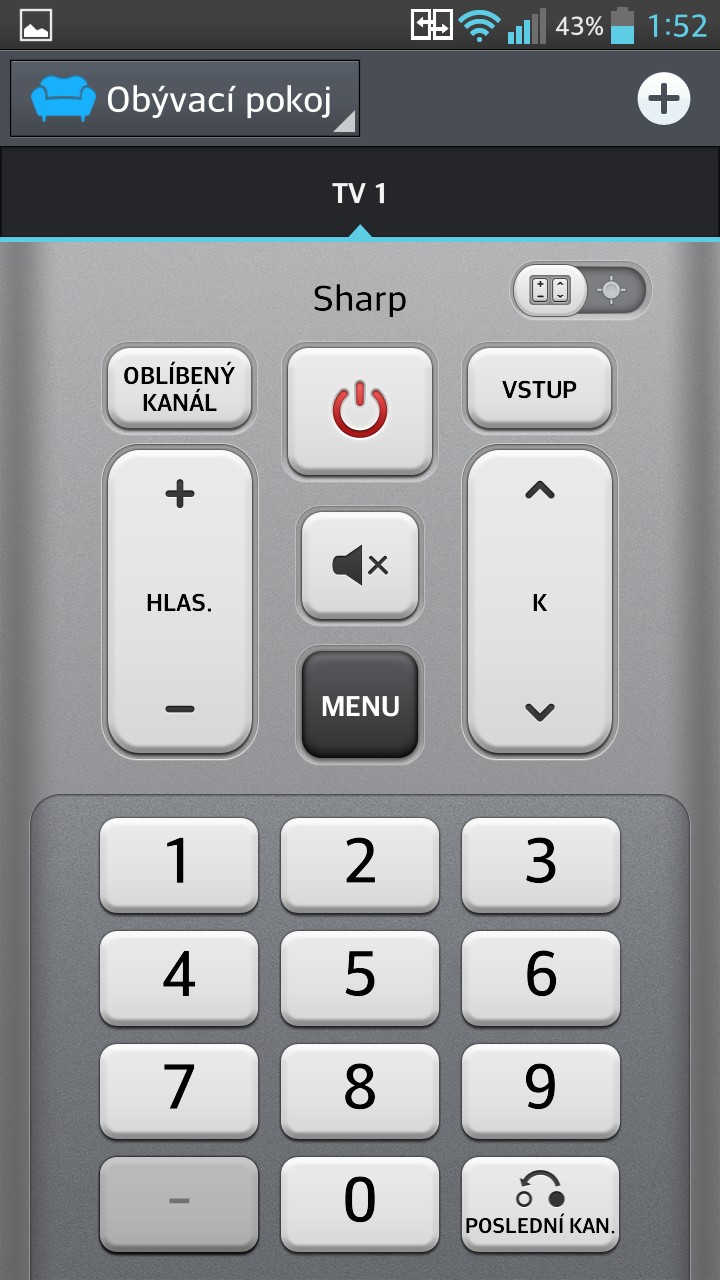Enter digit 1 on the keypad
720x1280 pixels.
[179, 864]
